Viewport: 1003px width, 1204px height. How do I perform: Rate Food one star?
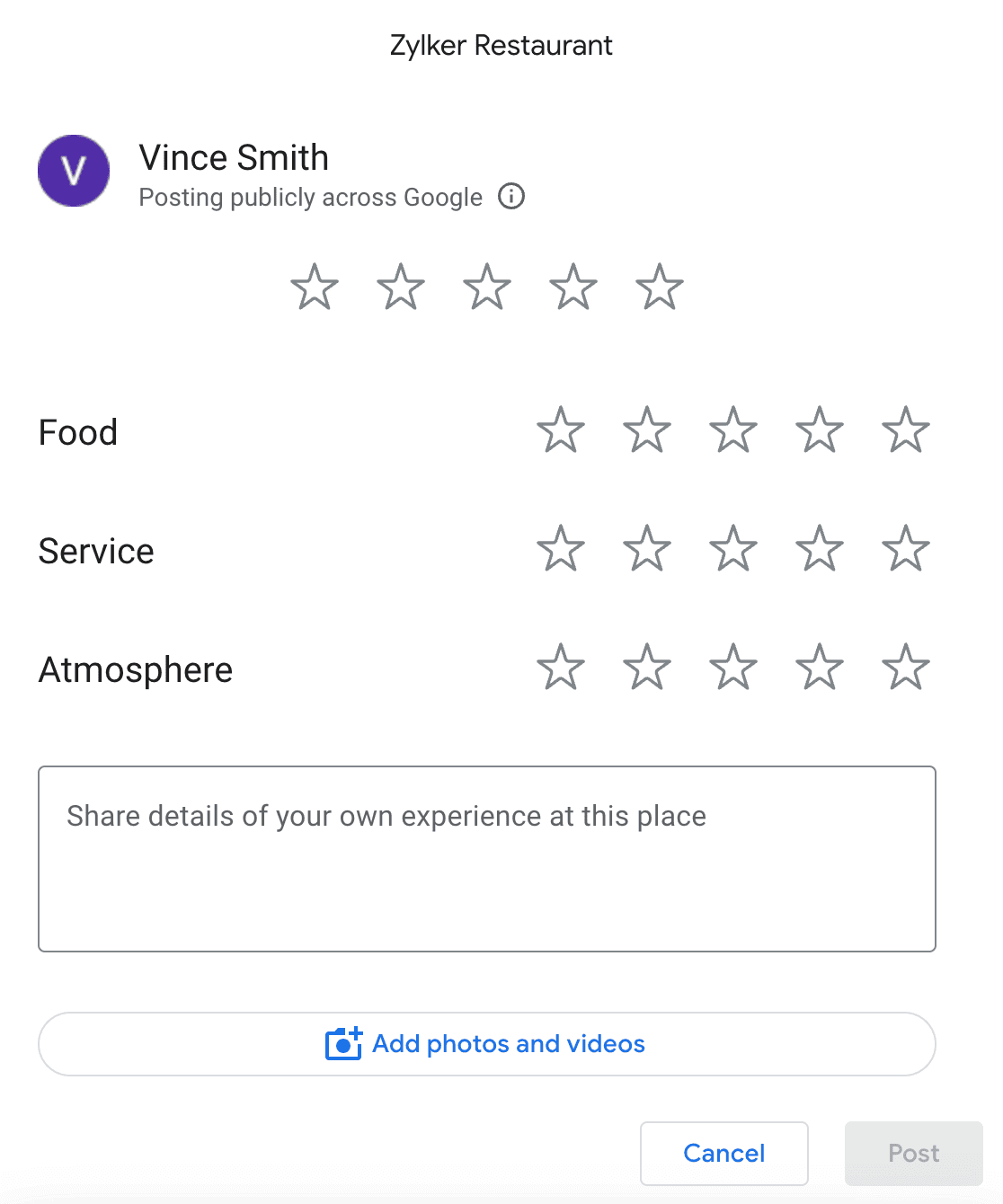pos(561,430)
